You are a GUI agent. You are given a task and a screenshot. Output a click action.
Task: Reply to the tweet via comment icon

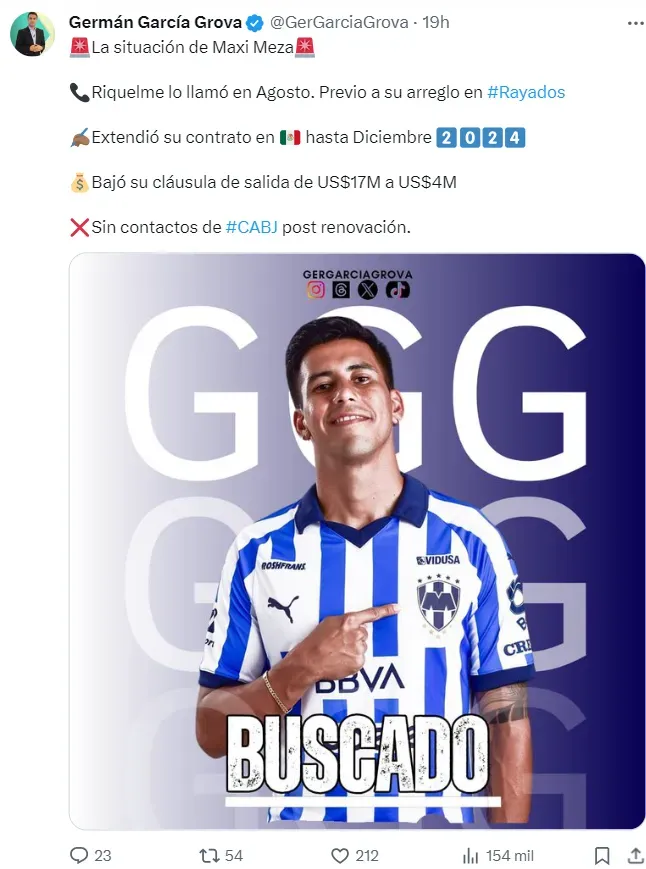tap(80, 856)
